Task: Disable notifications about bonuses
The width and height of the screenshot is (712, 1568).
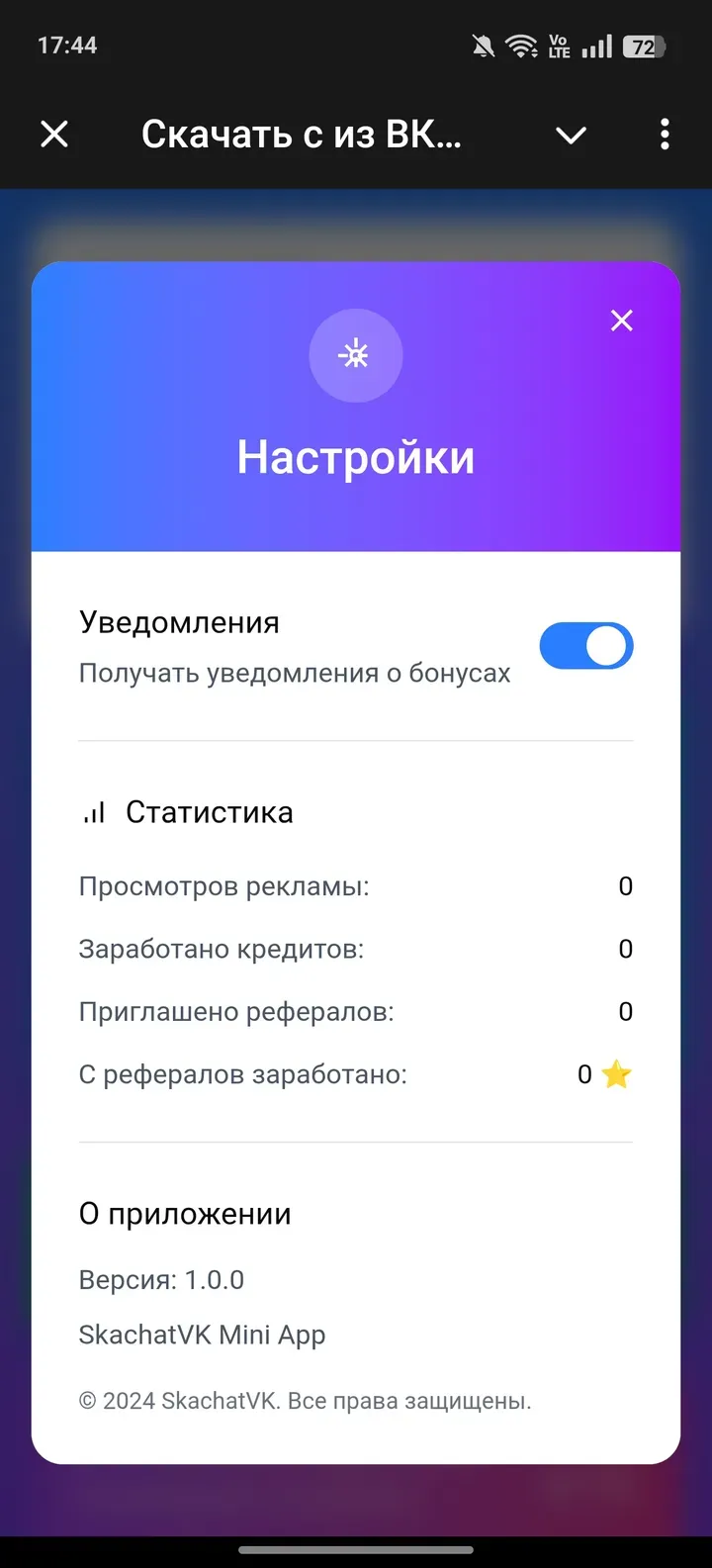Action: pyautogui.click(x=586, y=645)
